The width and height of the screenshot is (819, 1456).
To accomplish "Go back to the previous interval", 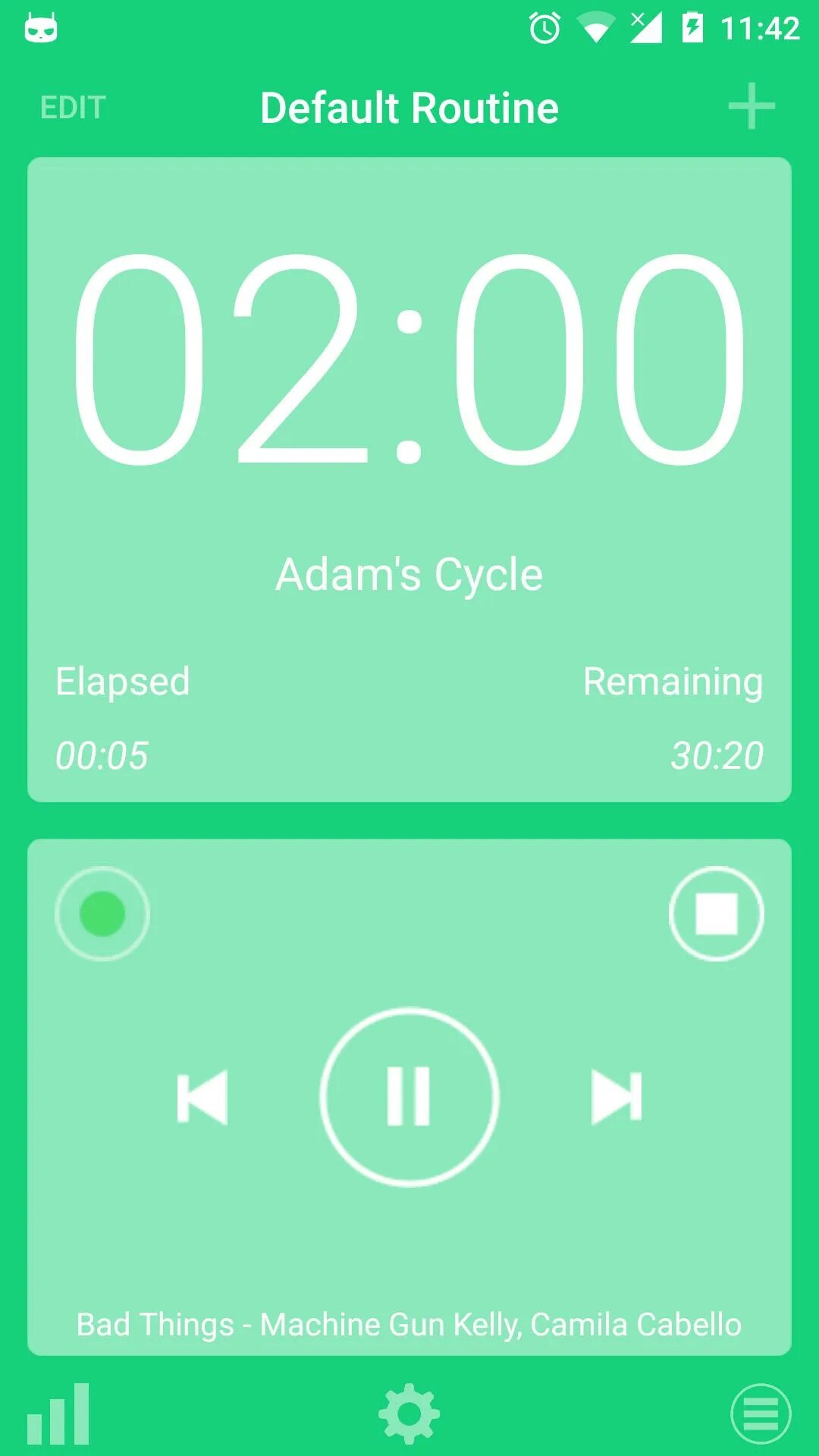I will pyautogui.click(x=202, y=1097).
